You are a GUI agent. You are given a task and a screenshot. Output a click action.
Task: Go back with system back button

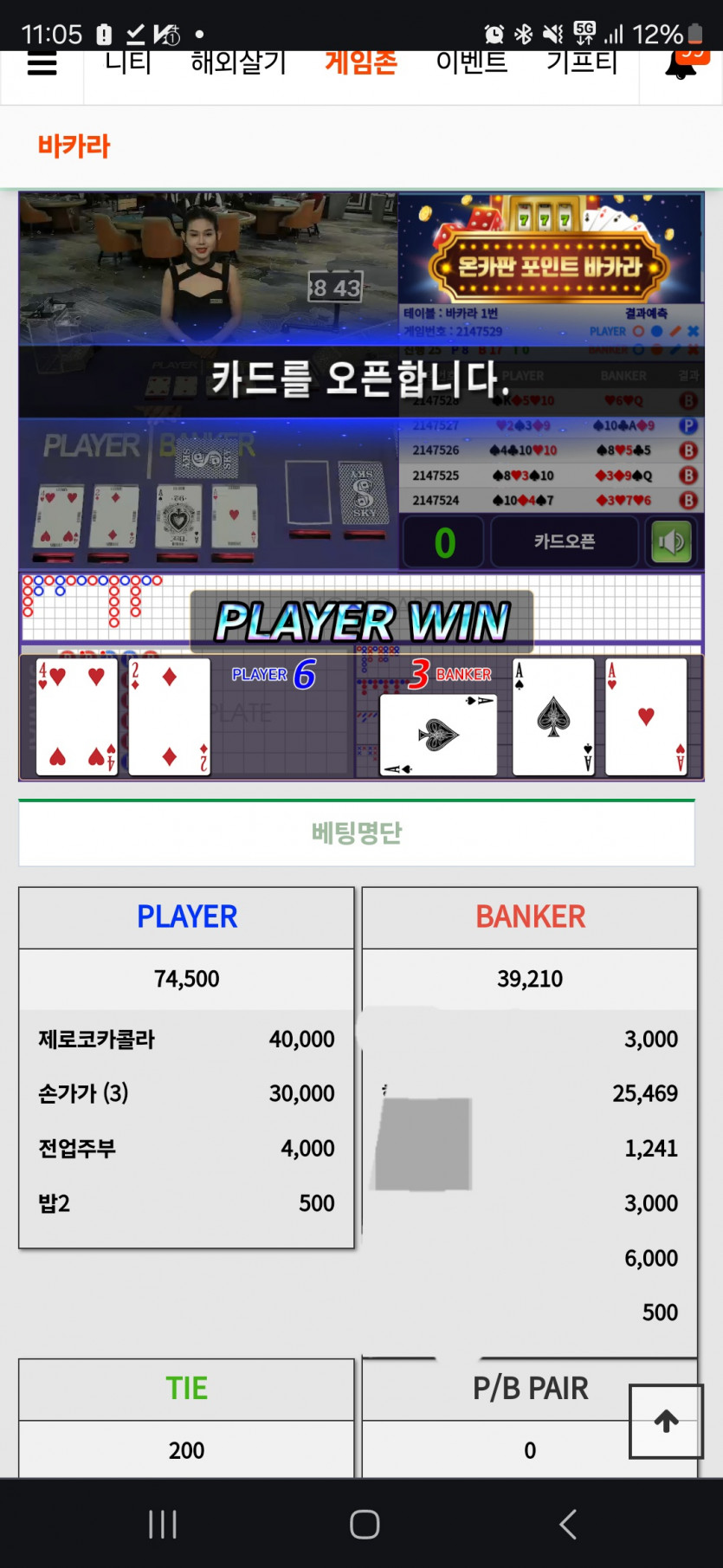[568, 1524]
